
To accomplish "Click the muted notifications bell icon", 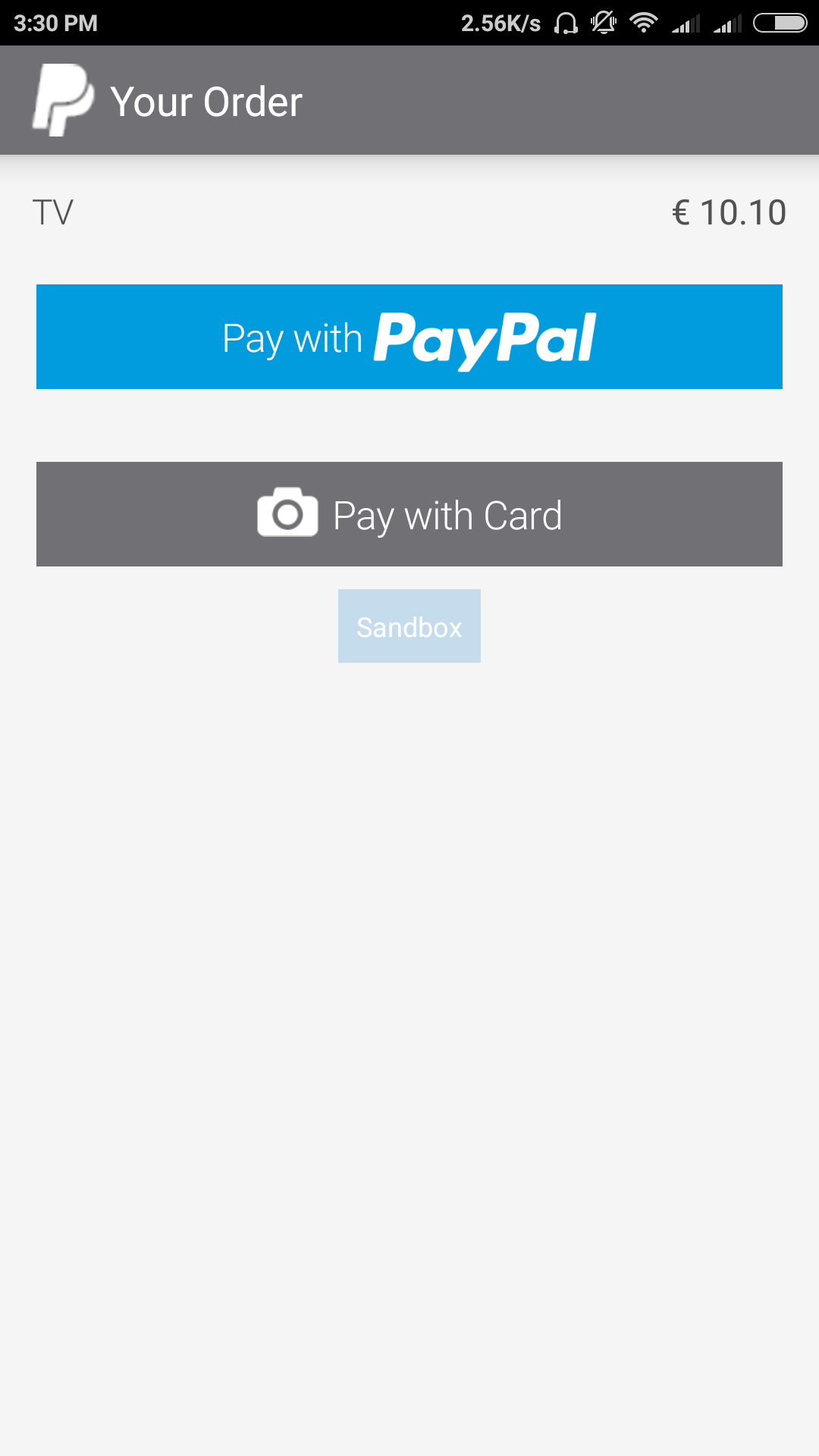I will pyautogui.click(x=603, y=23).
